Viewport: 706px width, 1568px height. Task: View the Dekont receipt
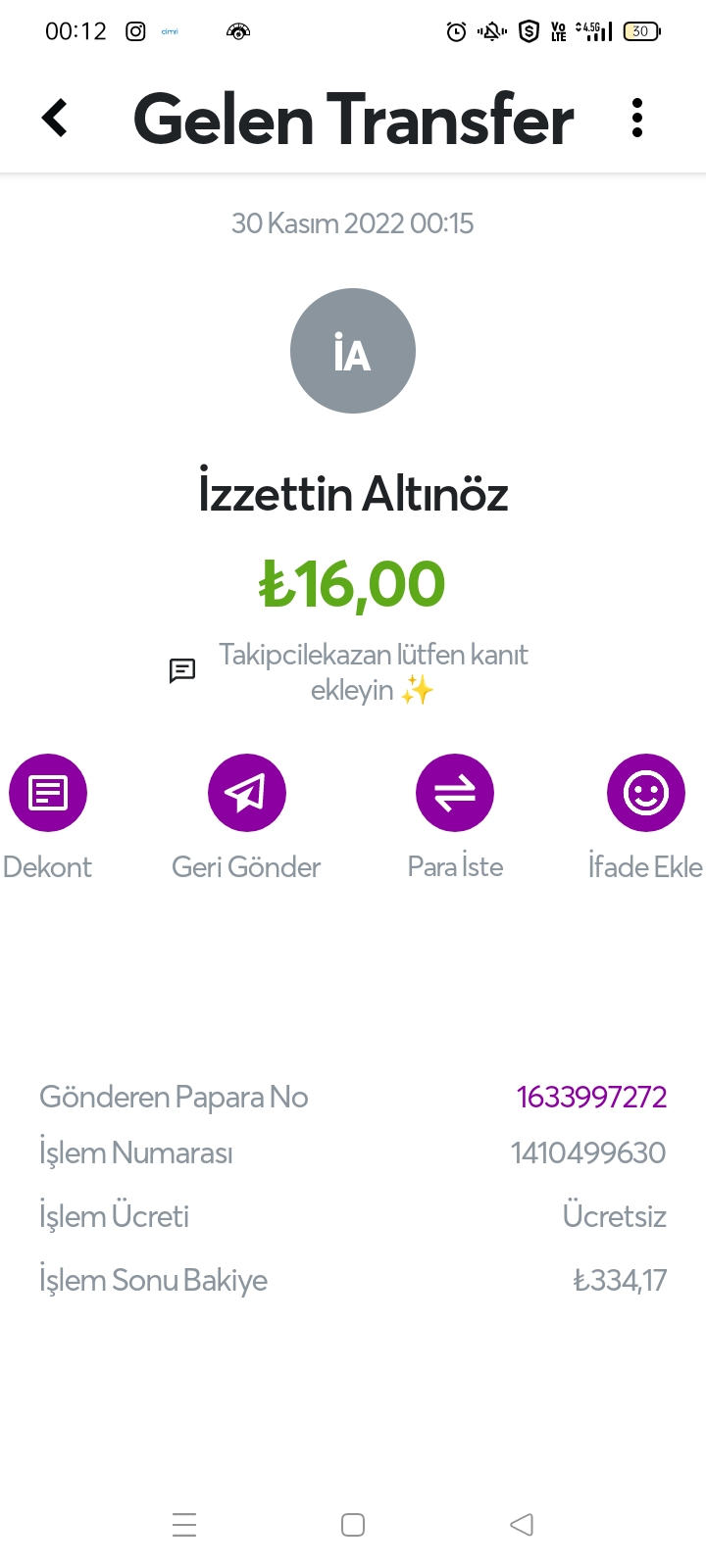(48, 793)
